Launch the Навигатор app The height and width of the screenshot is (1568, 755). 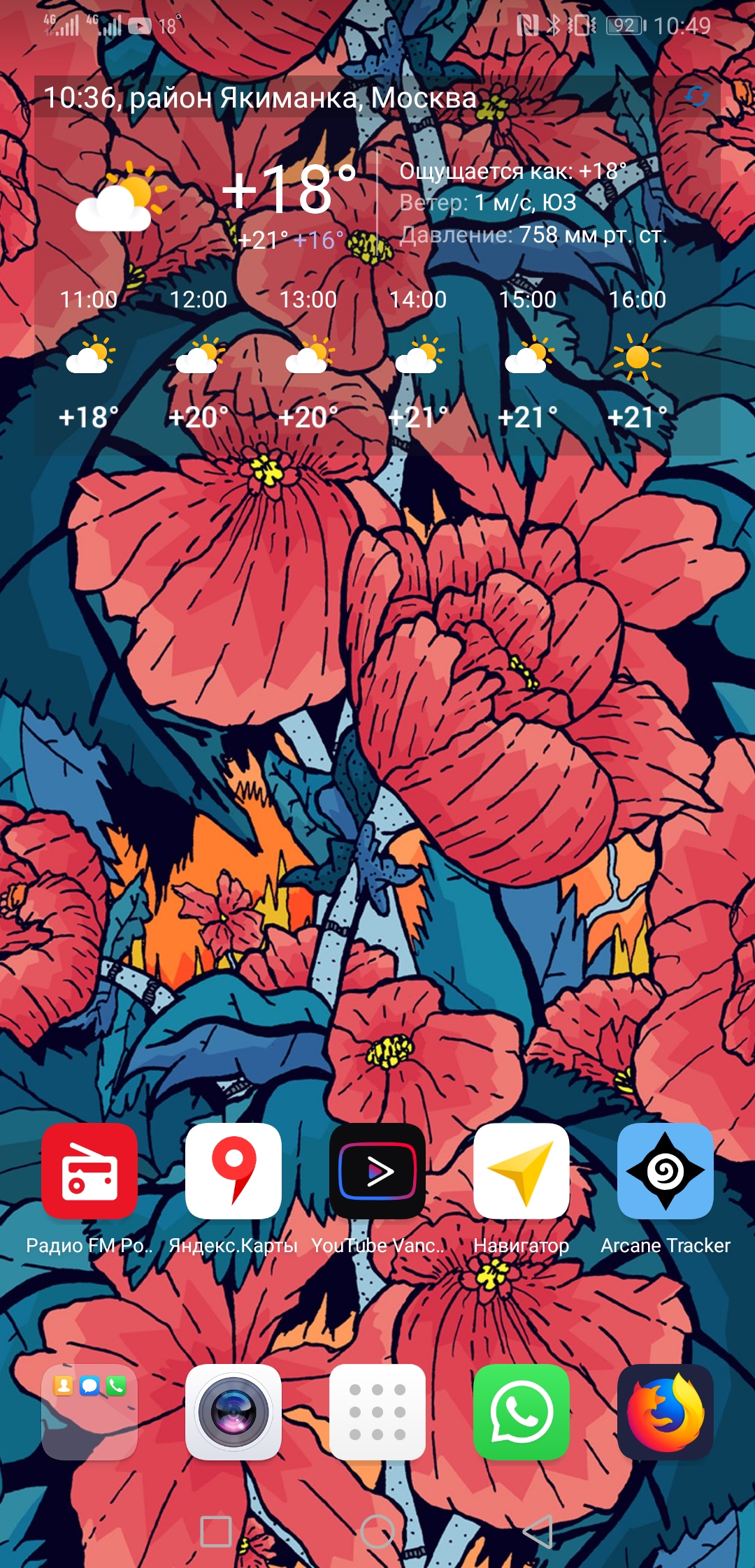click(x=522, y=1171)
